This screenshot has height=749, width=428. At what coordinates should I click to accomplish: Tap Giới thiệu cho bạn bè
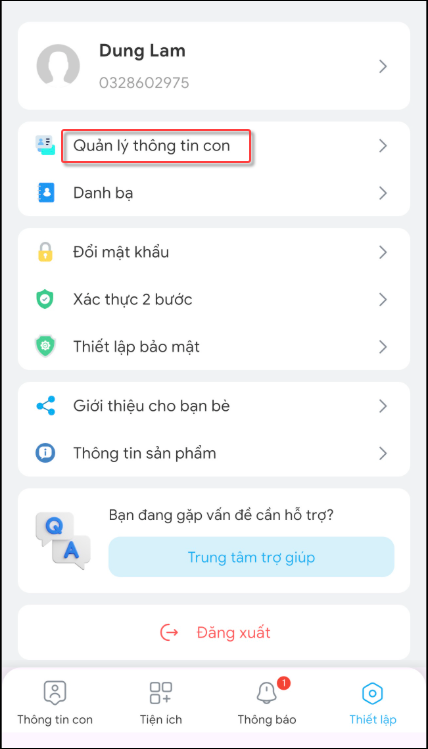coord(214,406)
